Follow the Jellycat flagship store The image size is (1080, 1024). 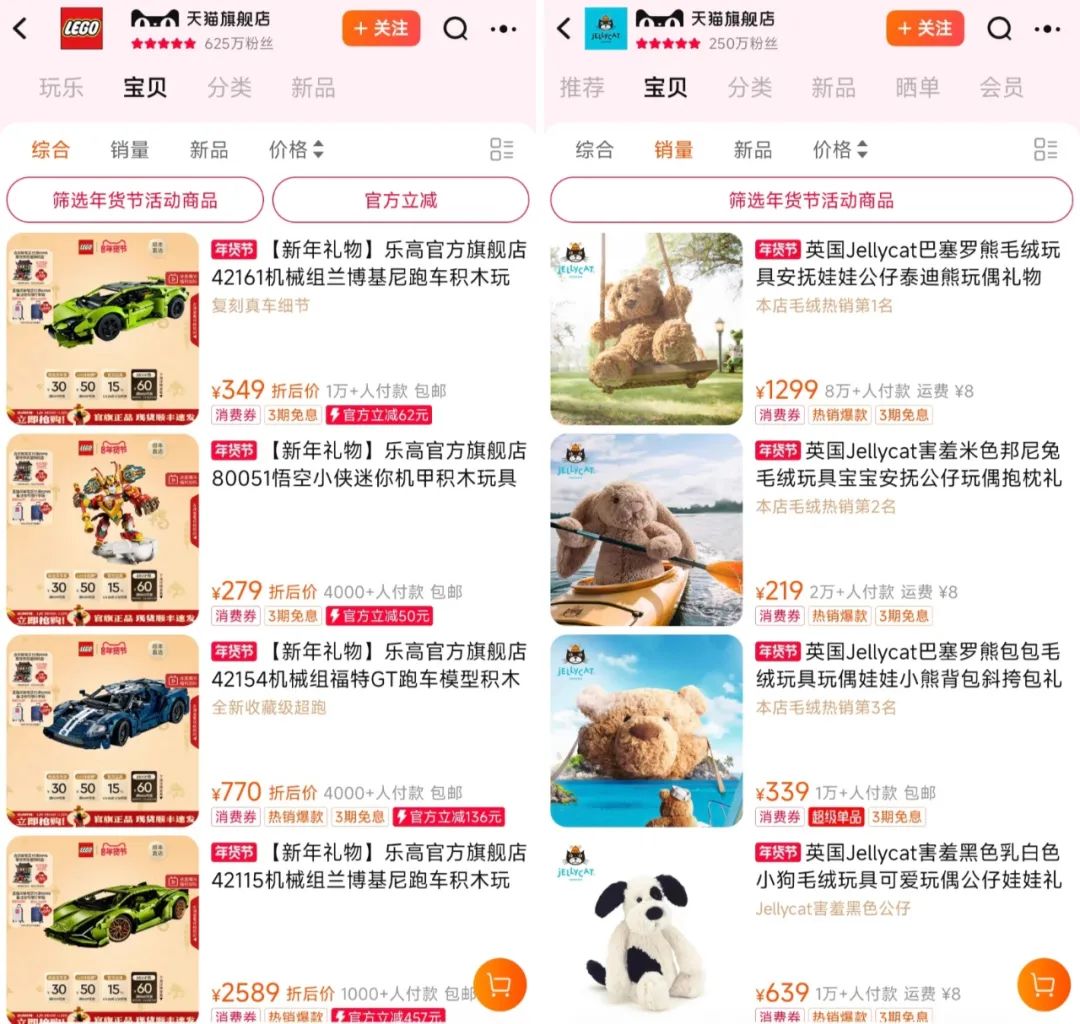tap(924, 29)
